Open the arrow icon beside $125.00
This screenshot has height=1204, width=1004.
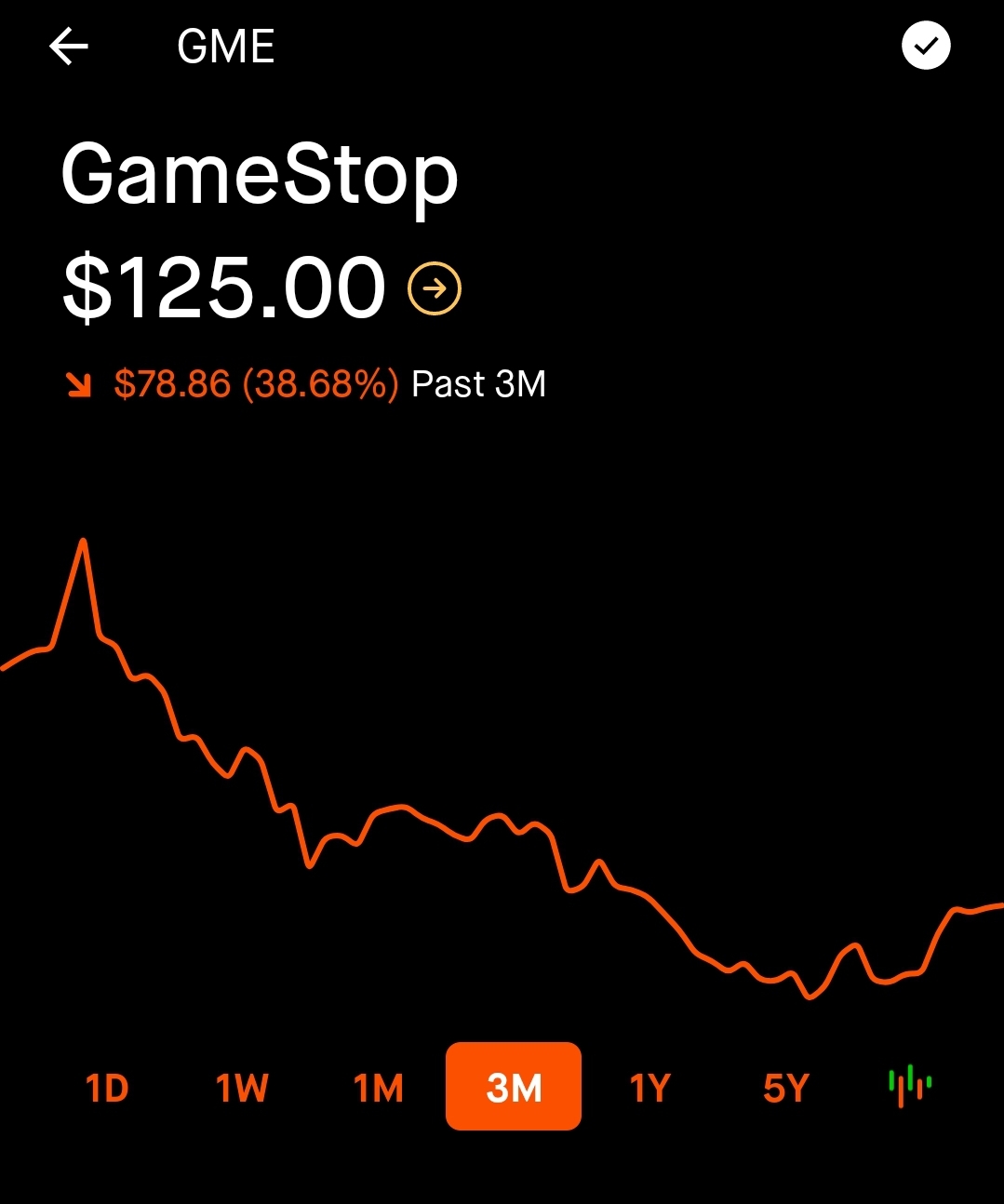click(435, 289)
